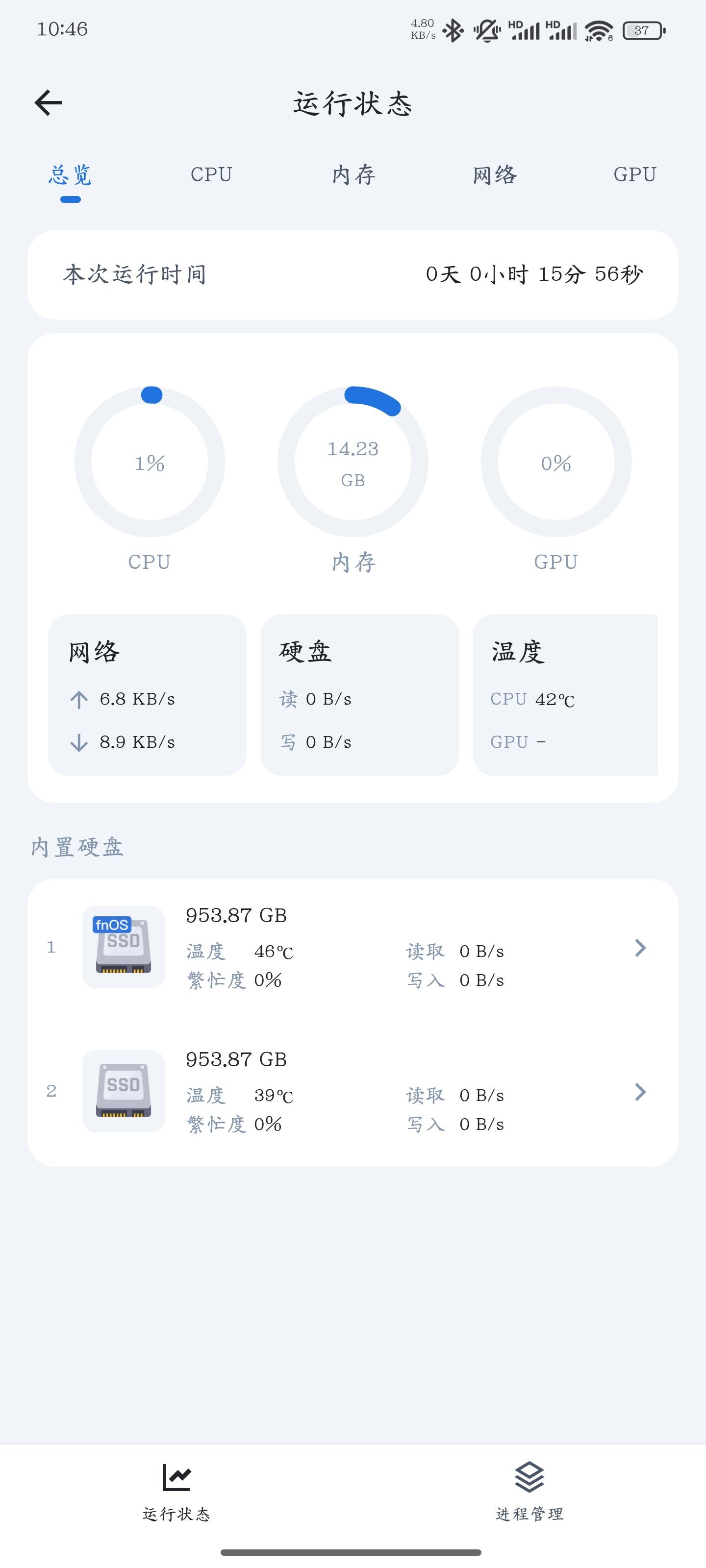Go back using the top-left arrow
Image resolution: width=706 pixels, height=1568 pixels.
(x=48, y=102)
